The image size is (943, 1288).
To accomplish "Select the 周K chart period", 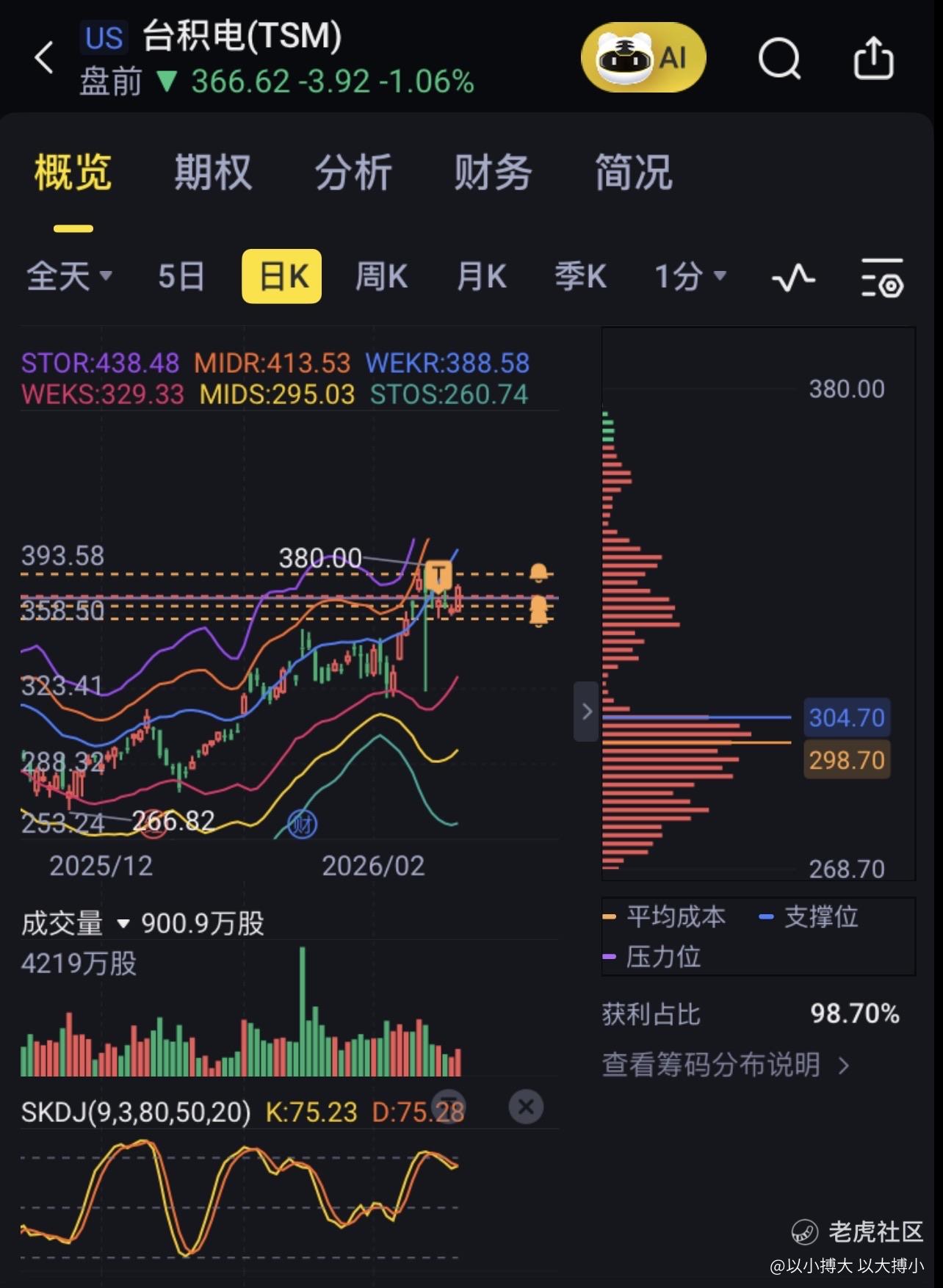I will [381, 277].
